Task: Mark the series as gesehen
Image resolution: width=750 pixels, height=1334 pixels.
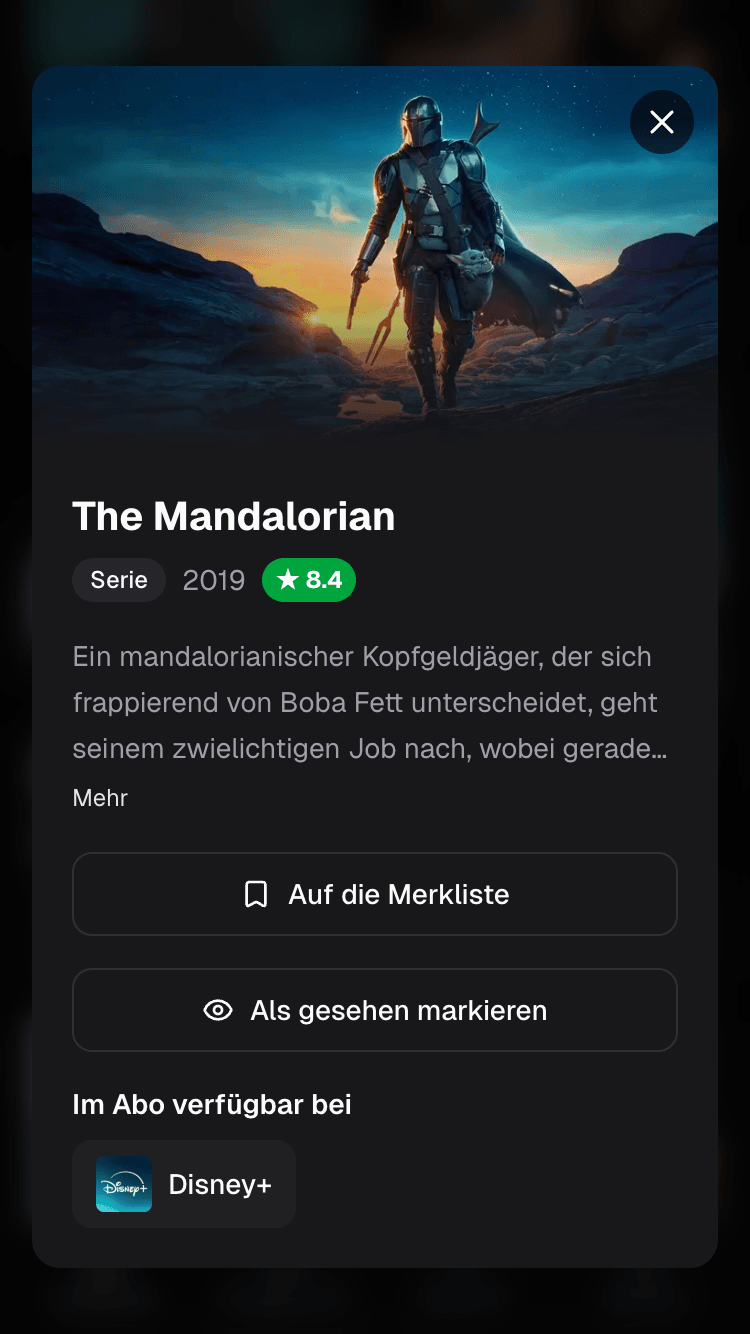Action: (375, 1010)
